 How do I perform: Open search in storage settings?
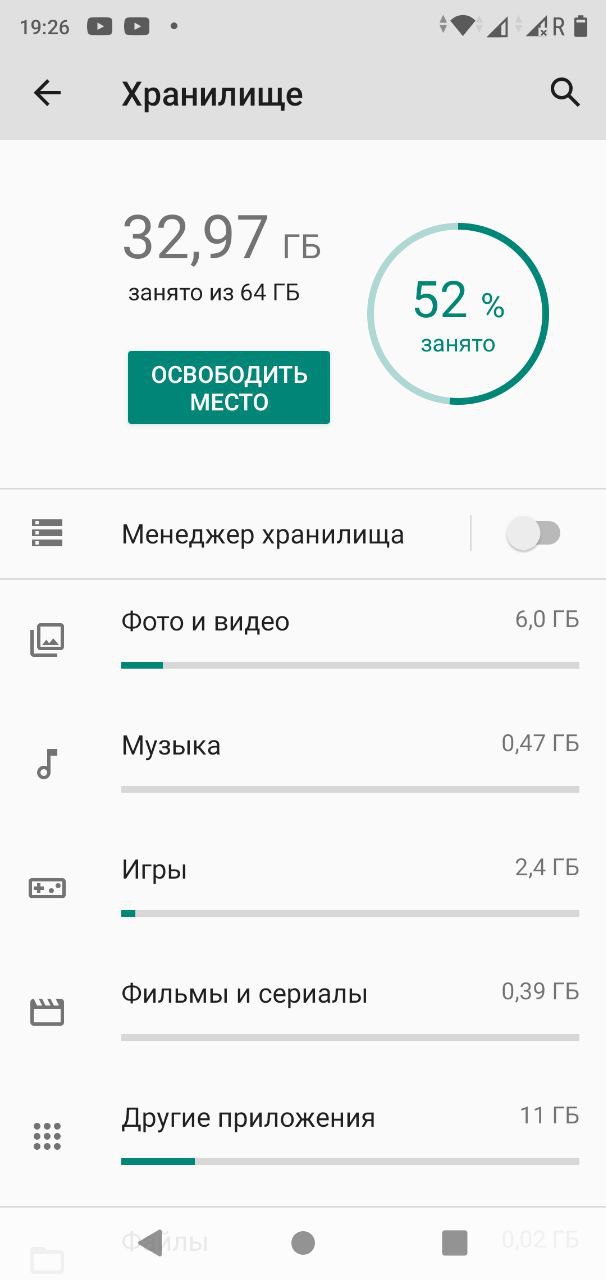tap(565, 93)
